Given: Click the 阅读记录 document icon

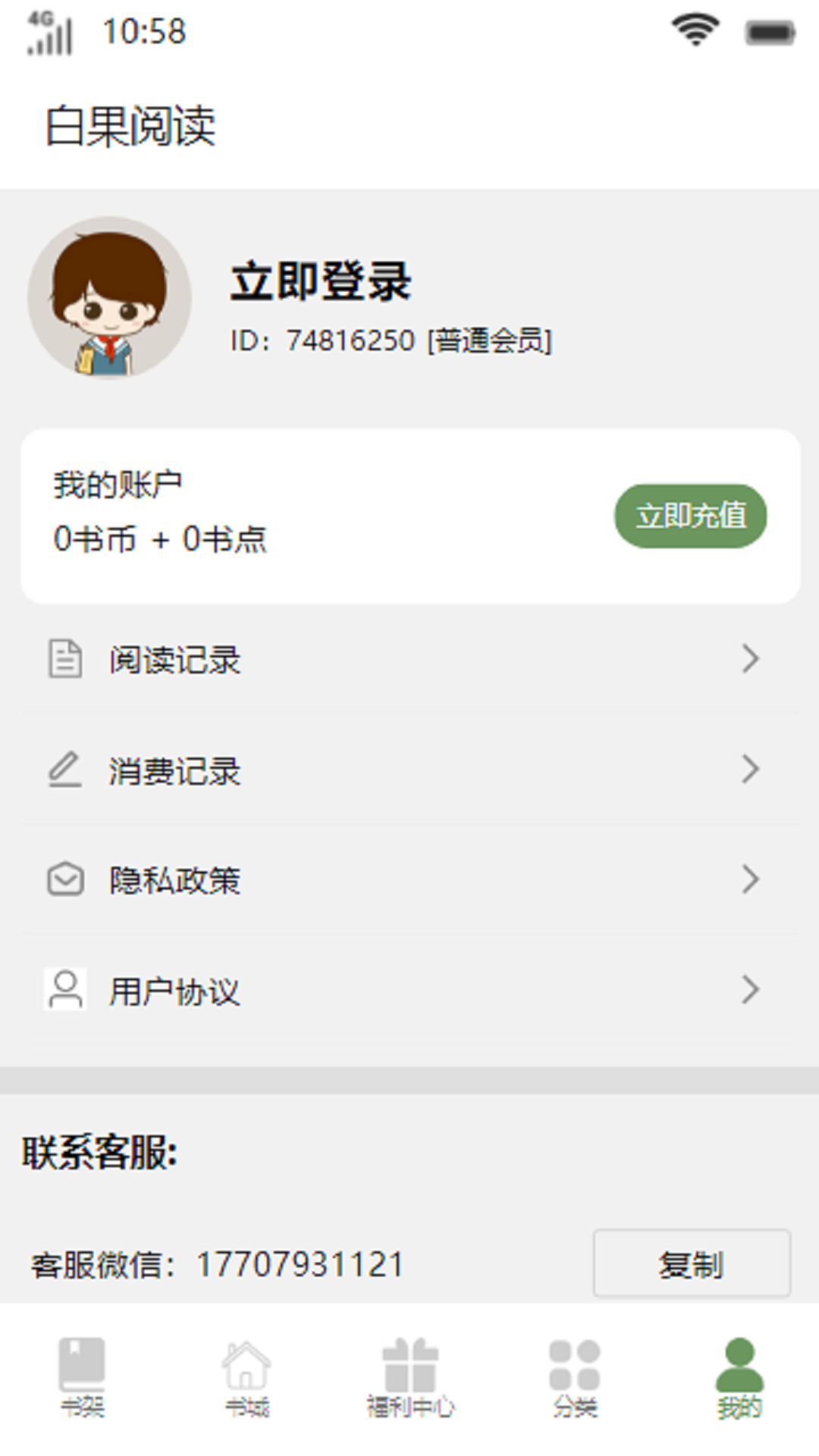Looking at the screenshot, I should coord(65,660).
